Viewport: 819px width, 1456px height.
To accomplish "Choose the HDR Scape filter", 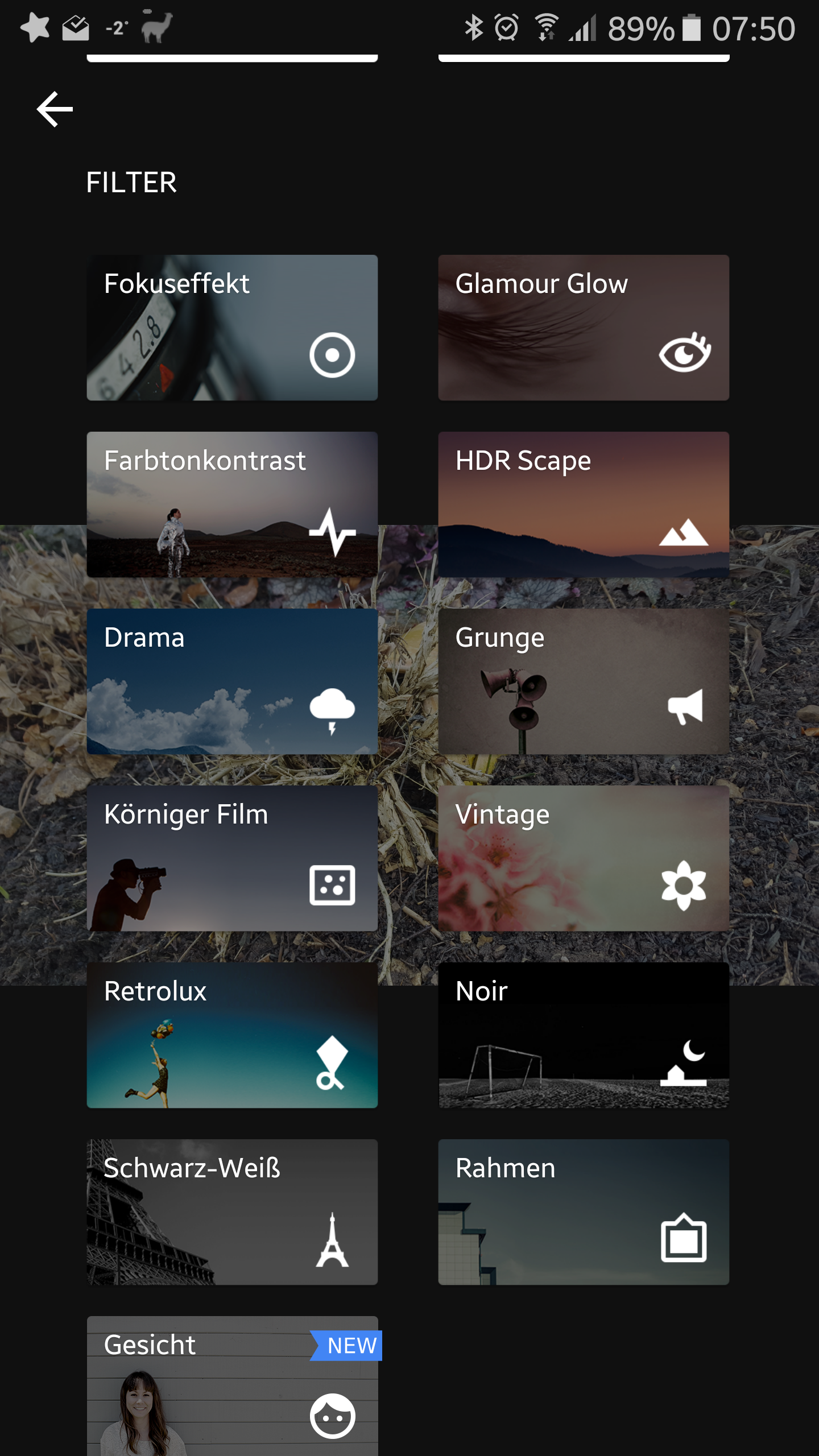I will [584, 504].
